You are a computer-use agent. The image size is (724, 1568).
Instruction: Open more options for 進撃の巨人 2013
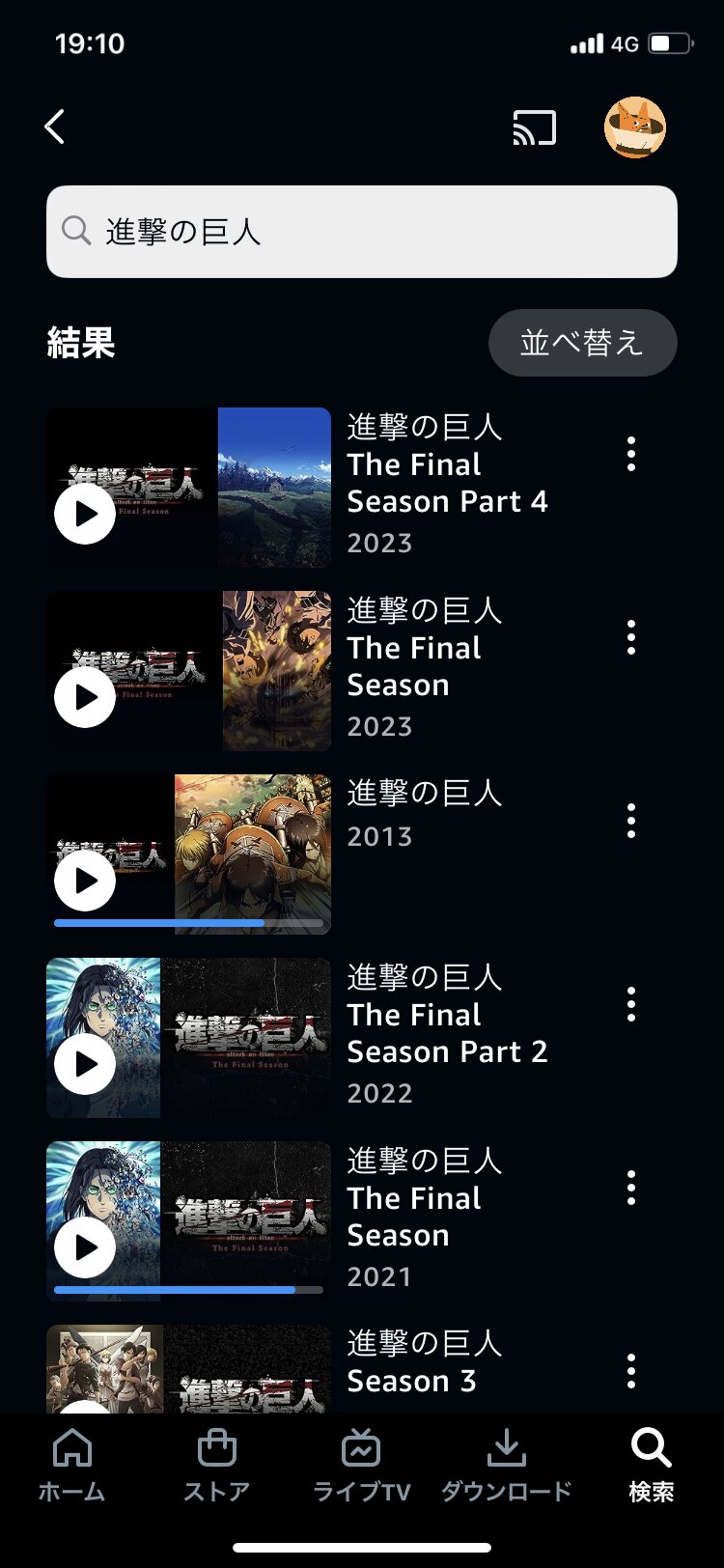coord(631,821)
